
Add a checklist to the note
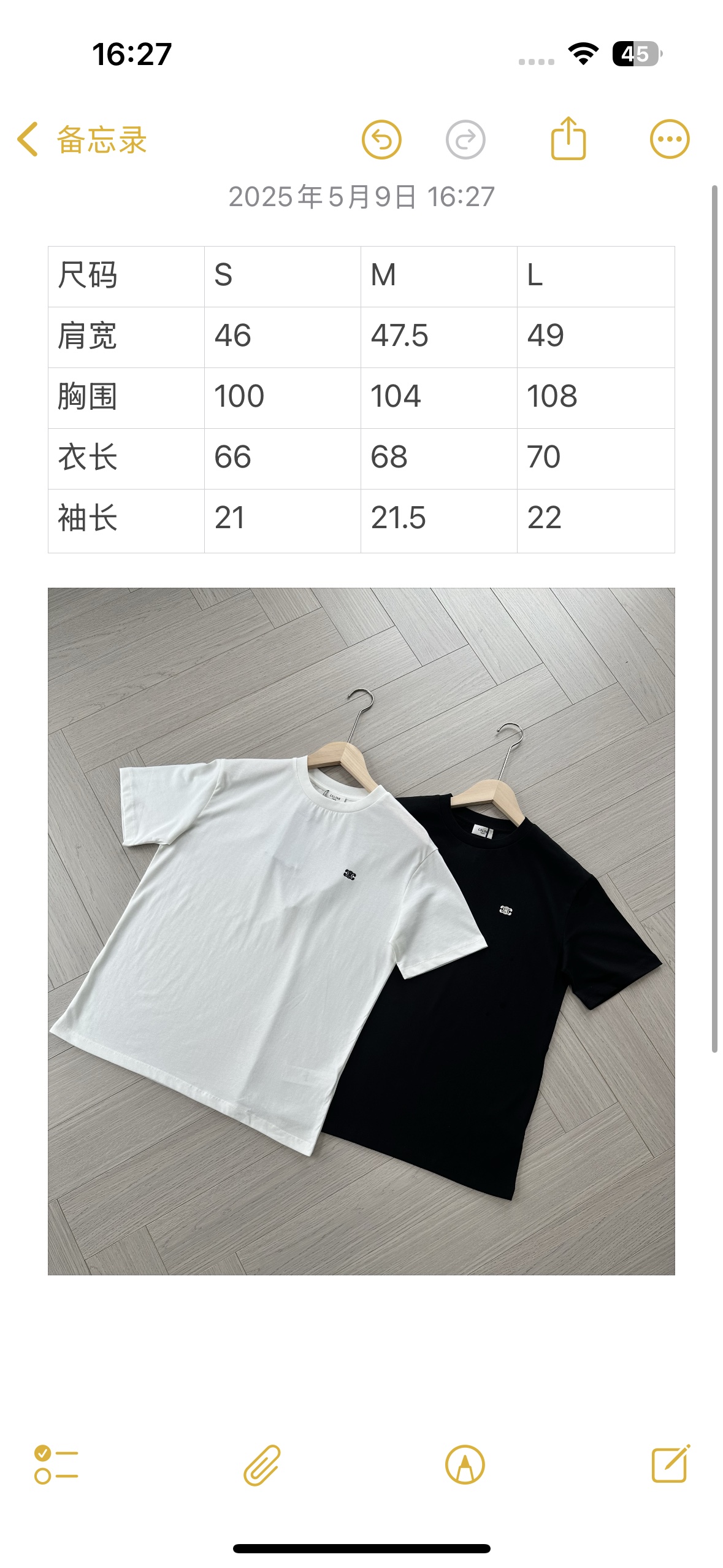point(56,1465)
